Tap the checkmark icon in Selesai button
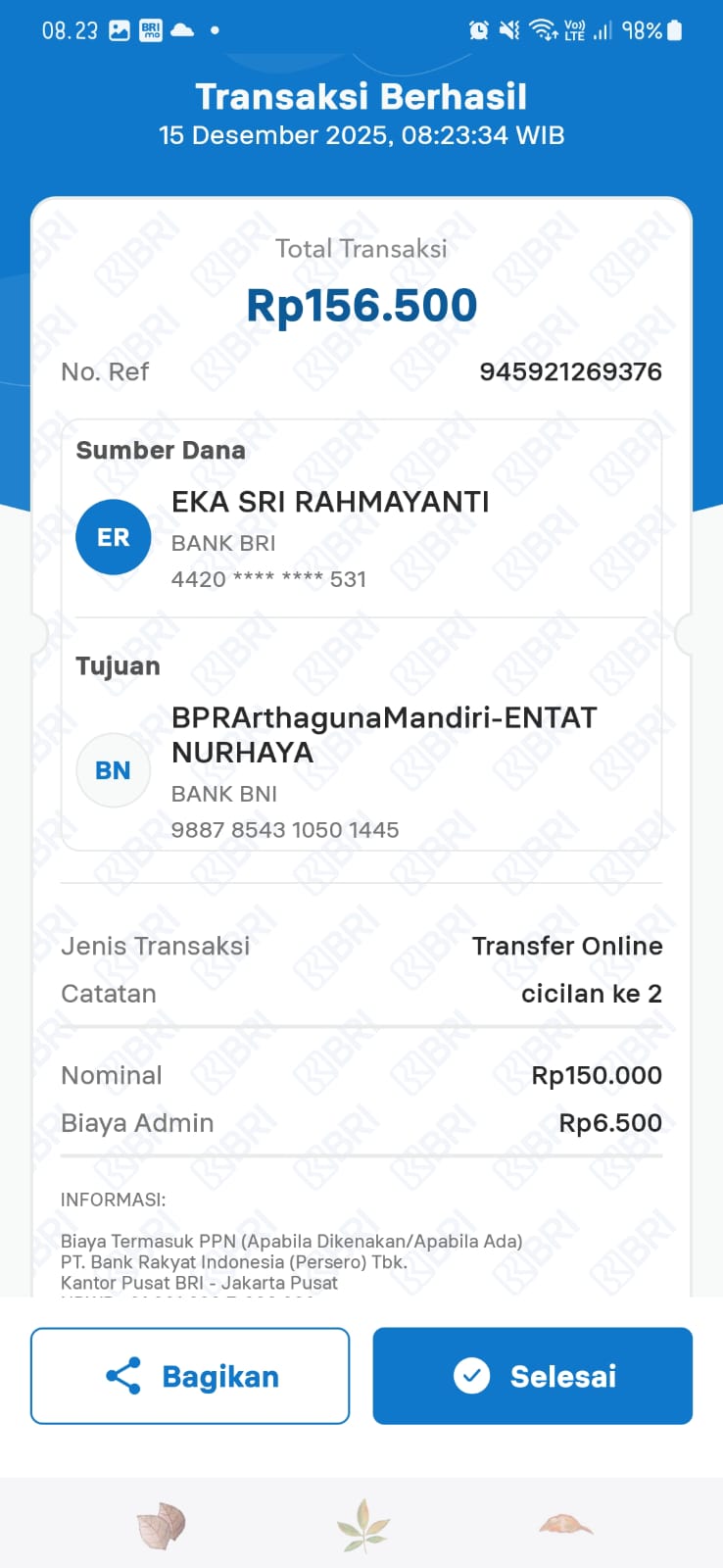The width and height of the screenshot is (723, 1568). coord(474,1376)
